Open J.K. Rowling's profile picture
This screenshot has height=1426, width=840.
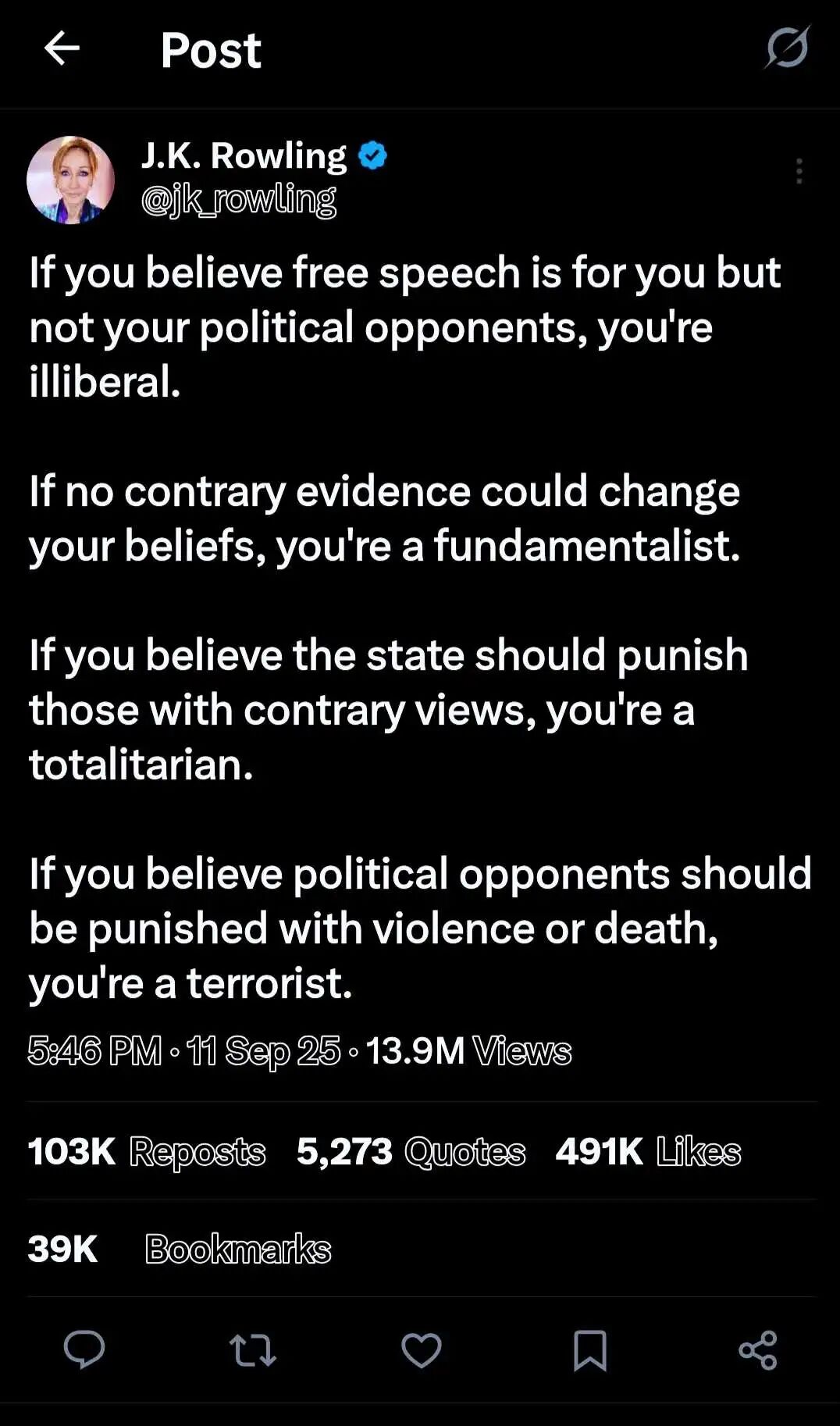70,180
